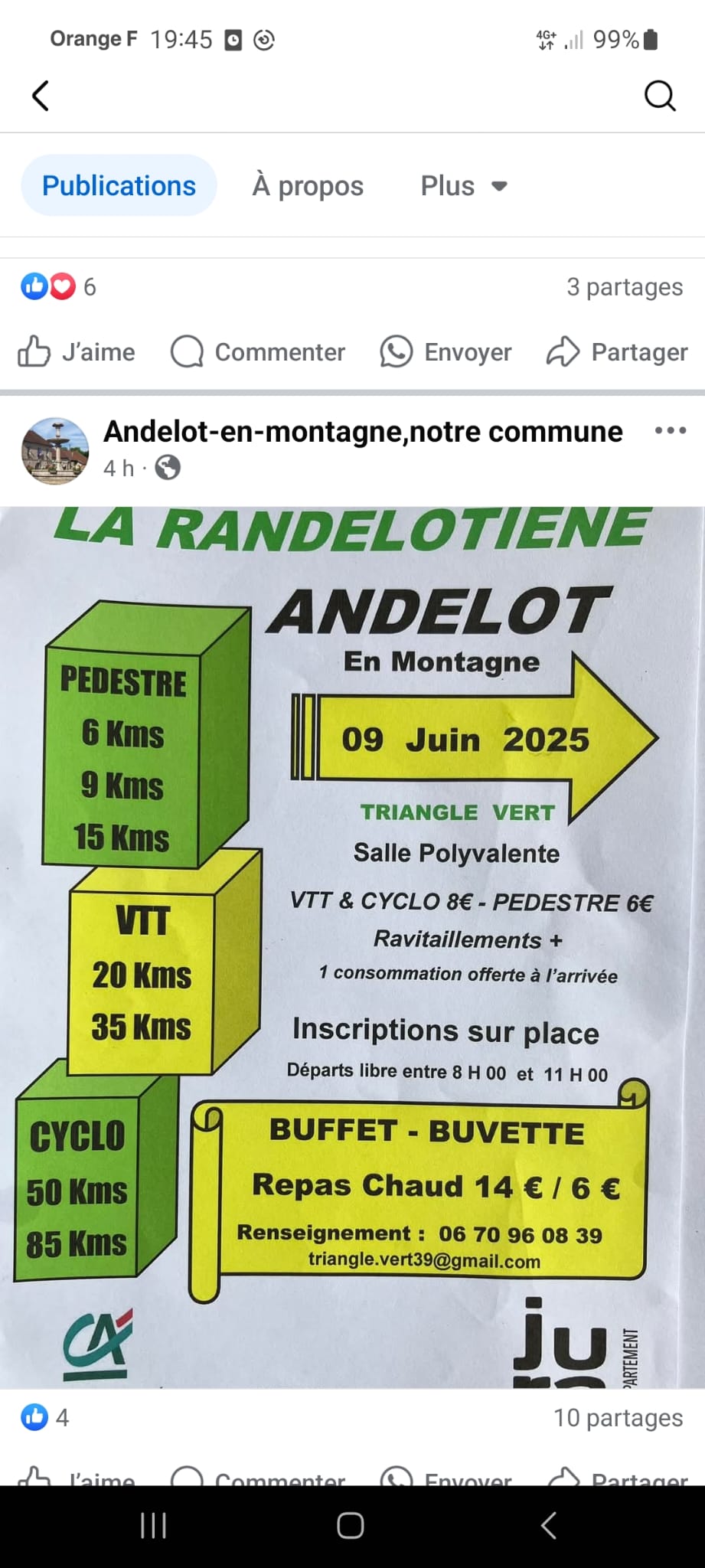The image size is (705, 1568).
Task: Open recent apps from navigation bar
Action: tap(153, 1526)
